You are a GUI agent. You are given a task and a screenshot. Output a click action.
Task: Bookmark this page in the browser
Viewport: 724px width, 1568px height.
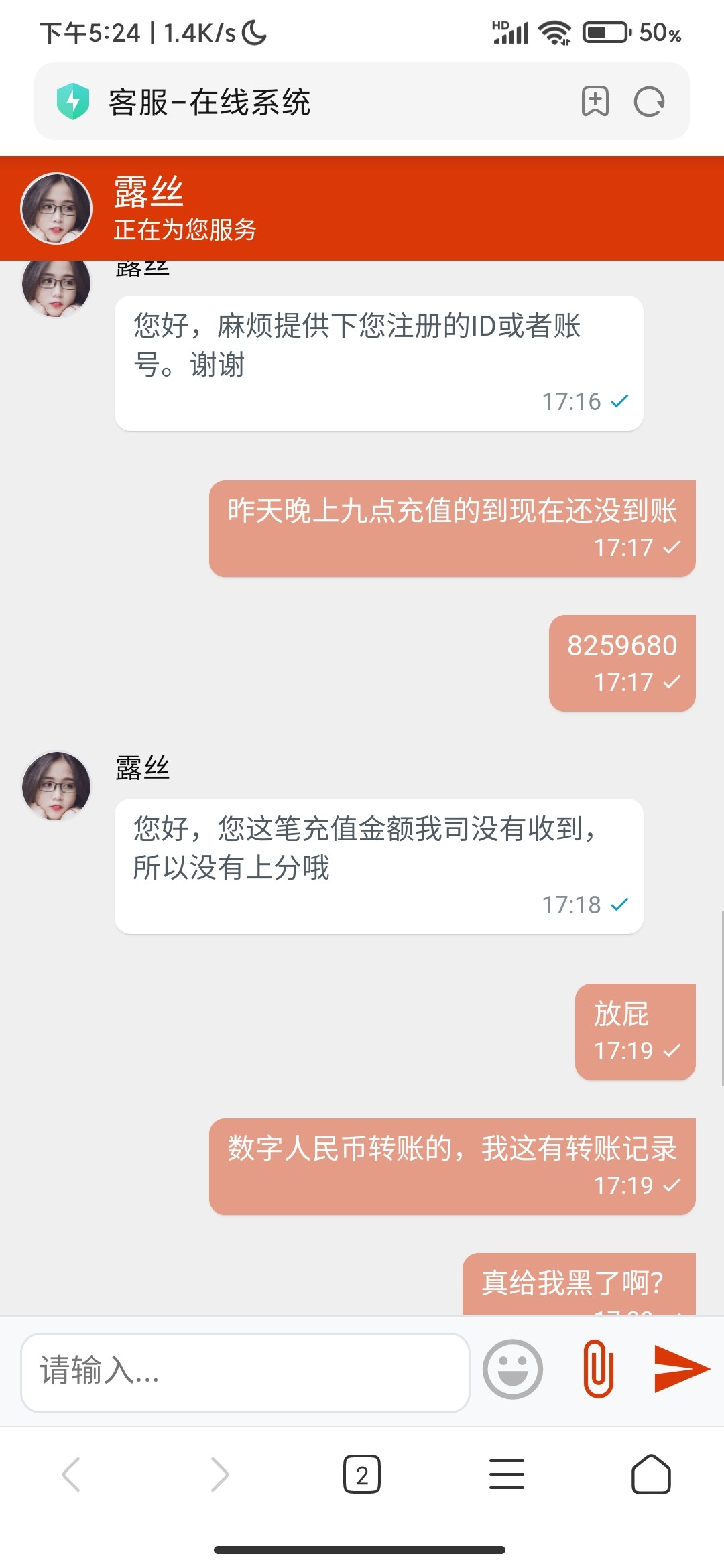595,102
